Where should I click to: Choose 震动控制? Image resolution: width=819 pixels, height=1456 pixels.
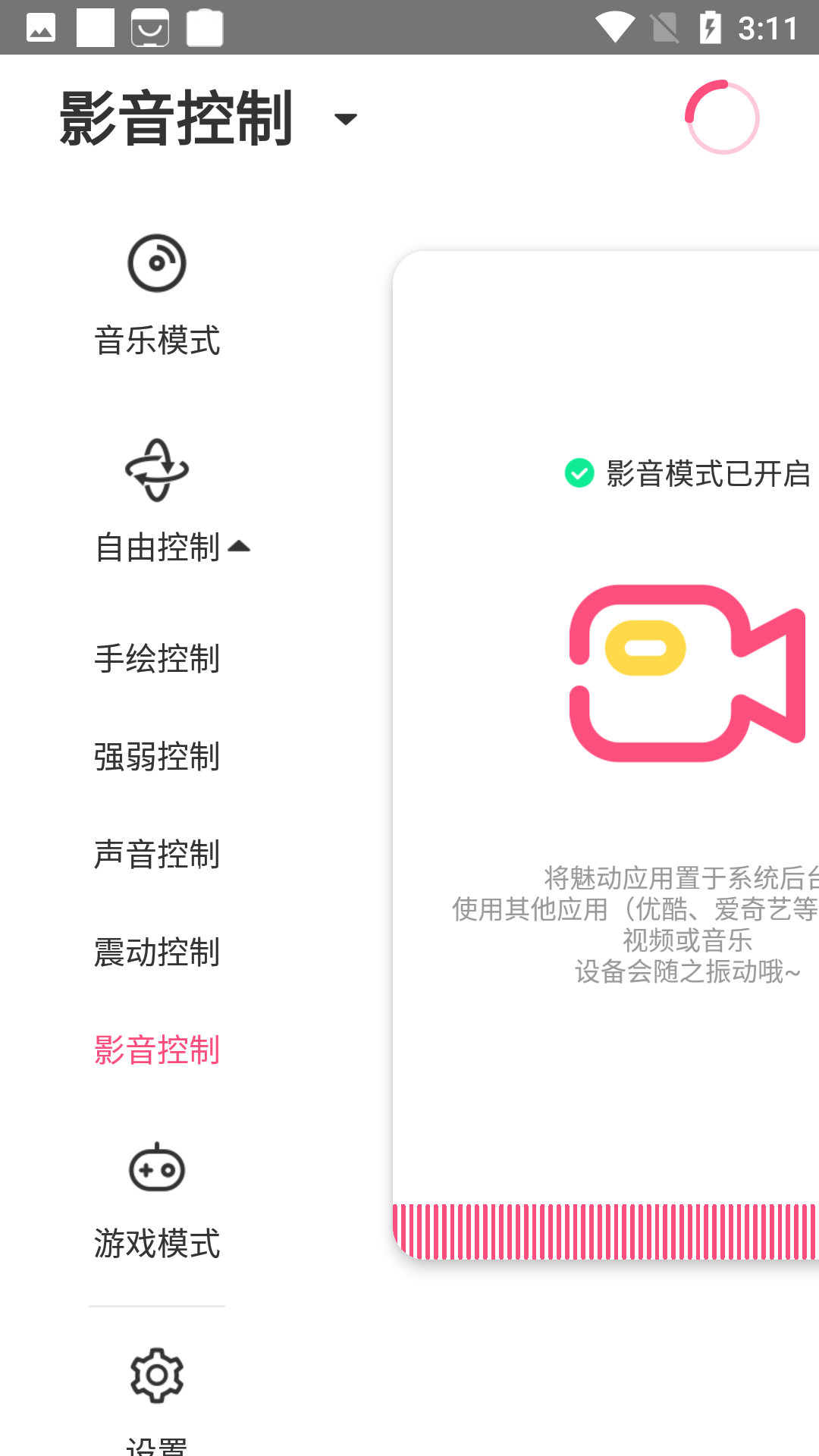coord(157,952)
